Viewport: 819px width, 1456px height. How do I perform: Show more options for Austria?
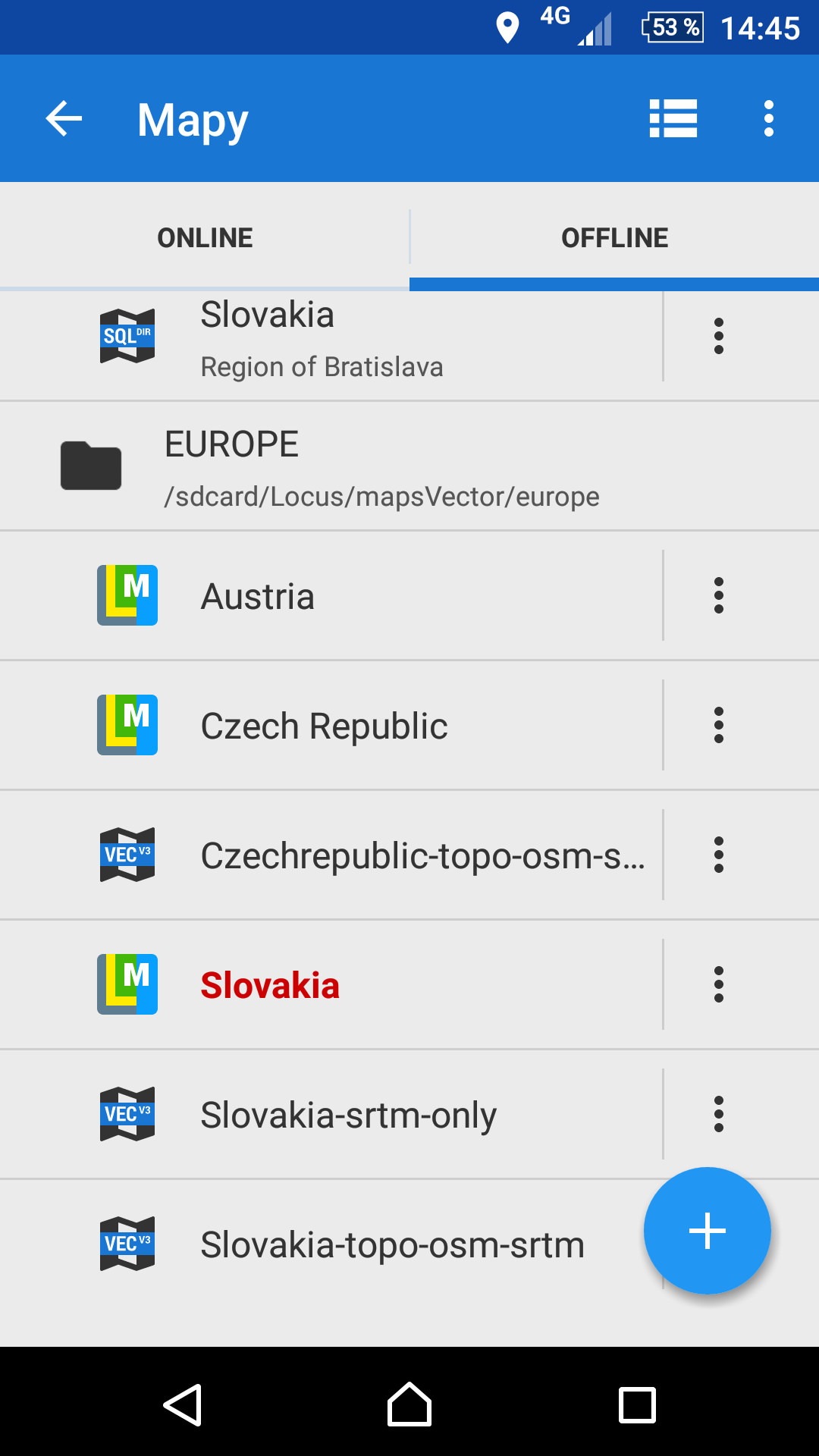(718, 595)
